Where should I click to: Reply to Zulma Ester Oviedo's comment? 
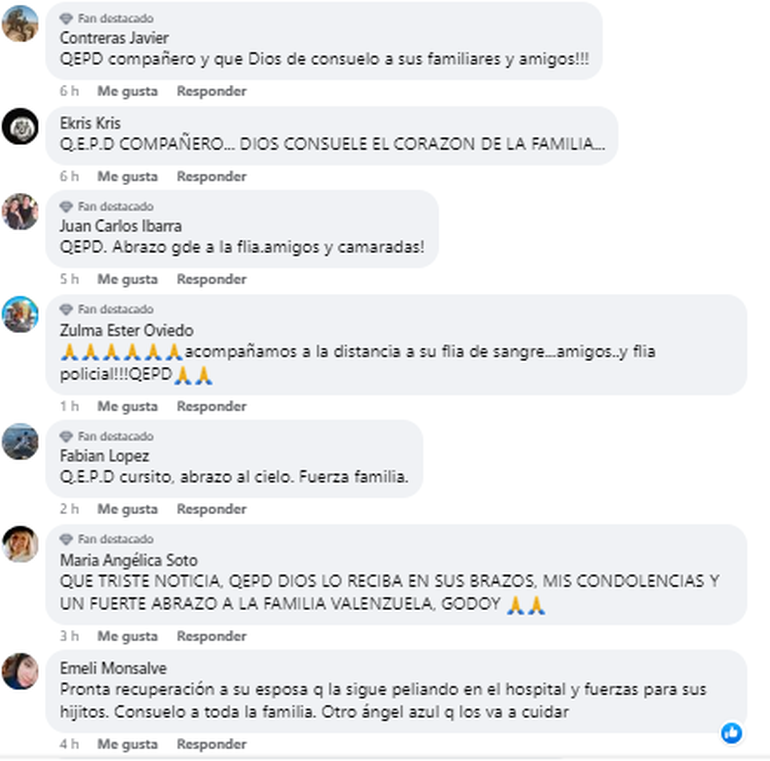211,406
